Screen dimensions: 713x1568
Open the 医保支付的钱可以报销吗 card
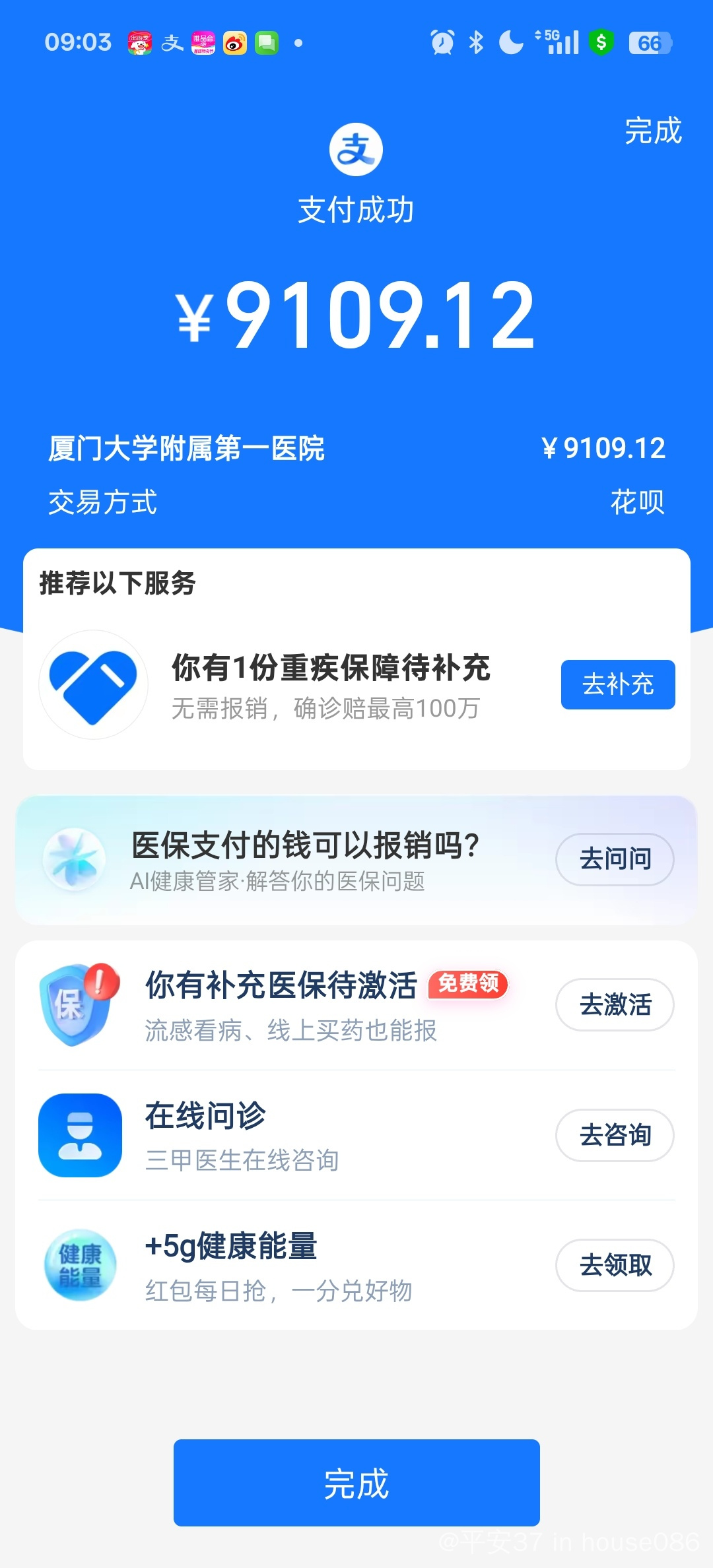pos(356,860)
